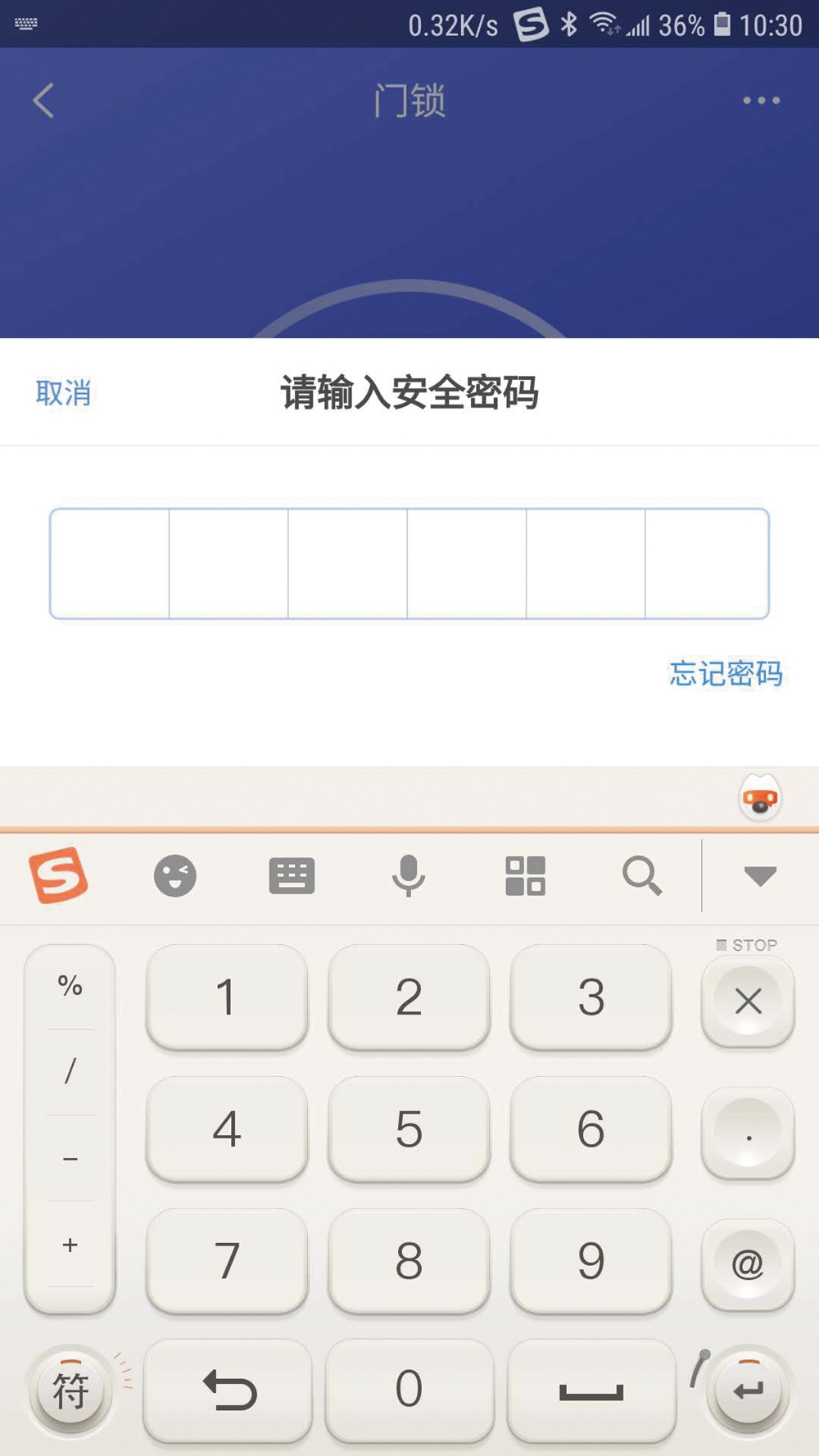Open the three-dot overflow menu
Image resolution: width=819 pixels, height=1456 pixels.
coord(761,101)
